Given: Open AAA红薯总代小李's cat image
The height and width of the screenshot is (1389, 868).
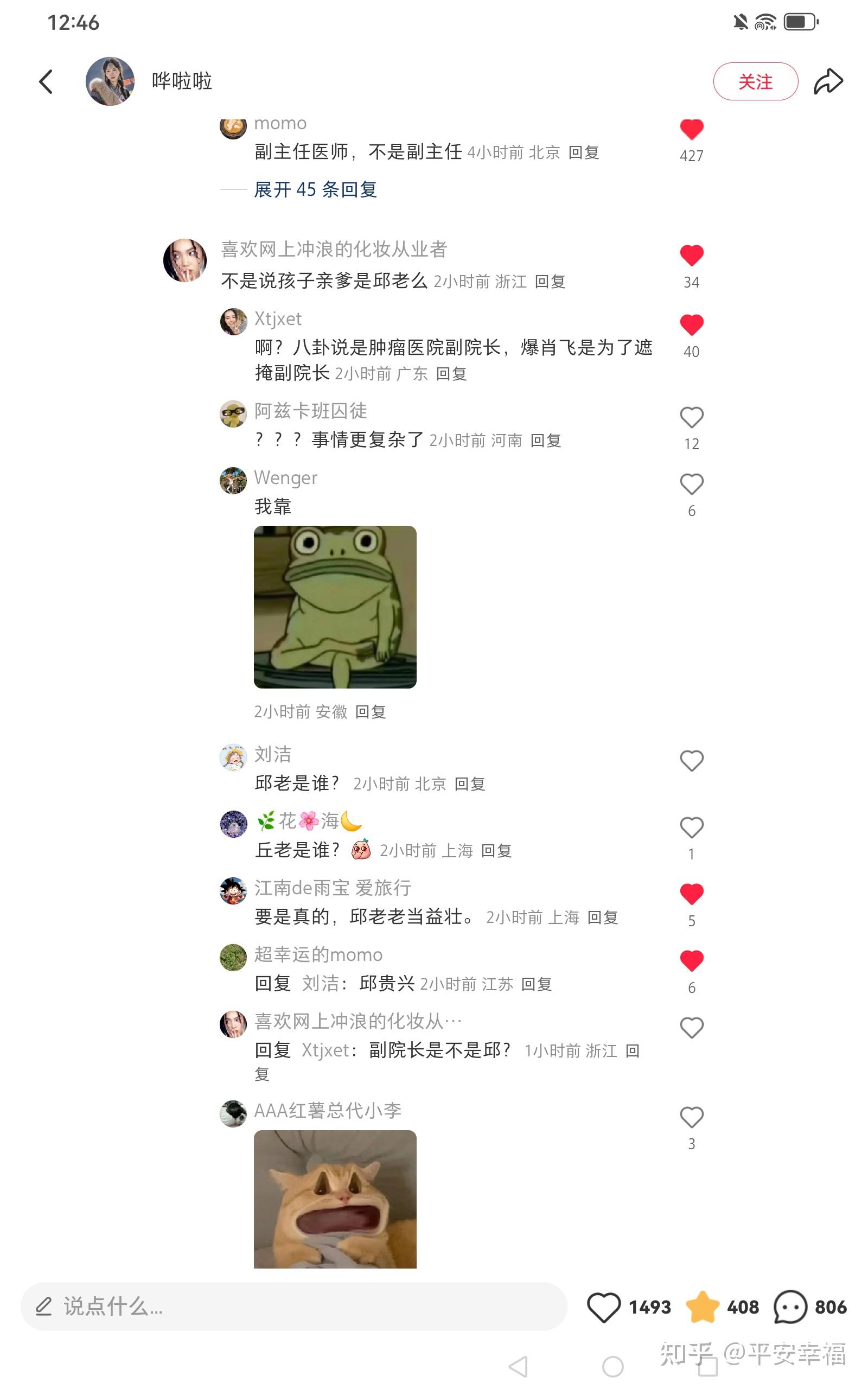Looking at the screenshot, I should [x=335, y=1199].
